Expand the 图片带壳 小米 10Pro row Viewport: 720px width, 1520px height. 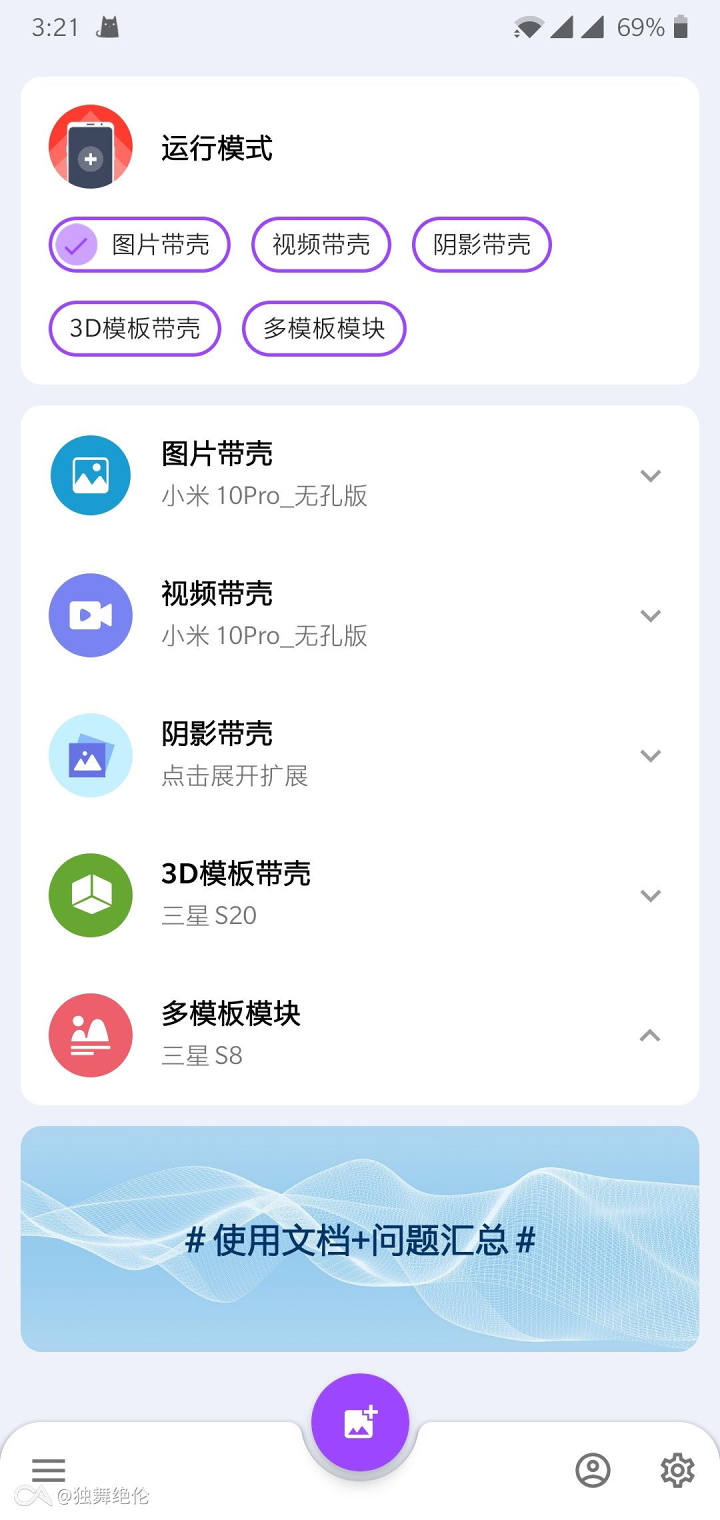click(650, 476)
